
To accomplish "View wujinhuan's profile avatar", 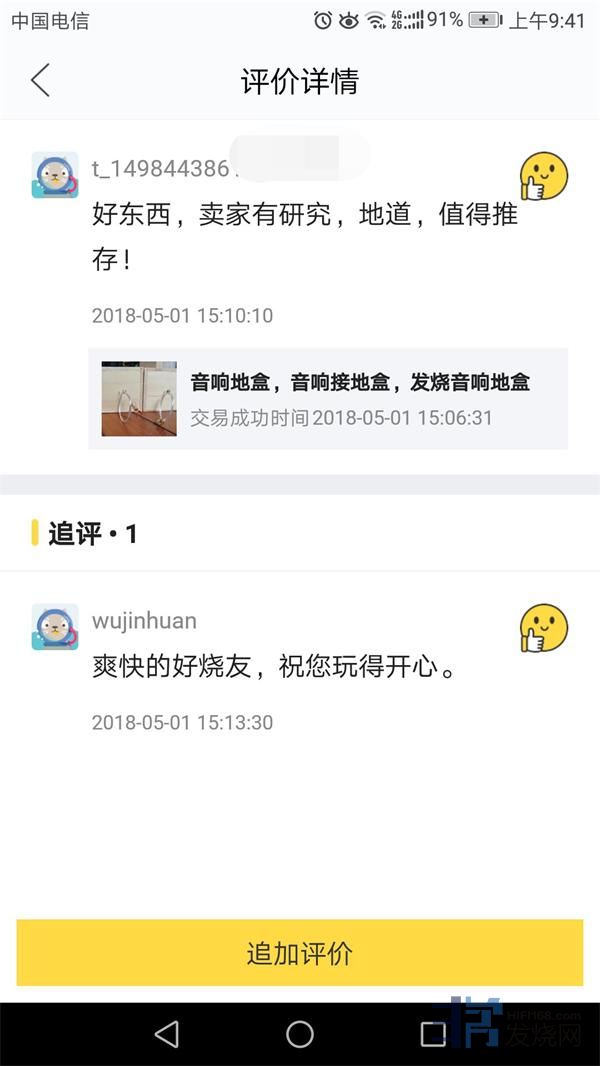I will click(55, 627).
